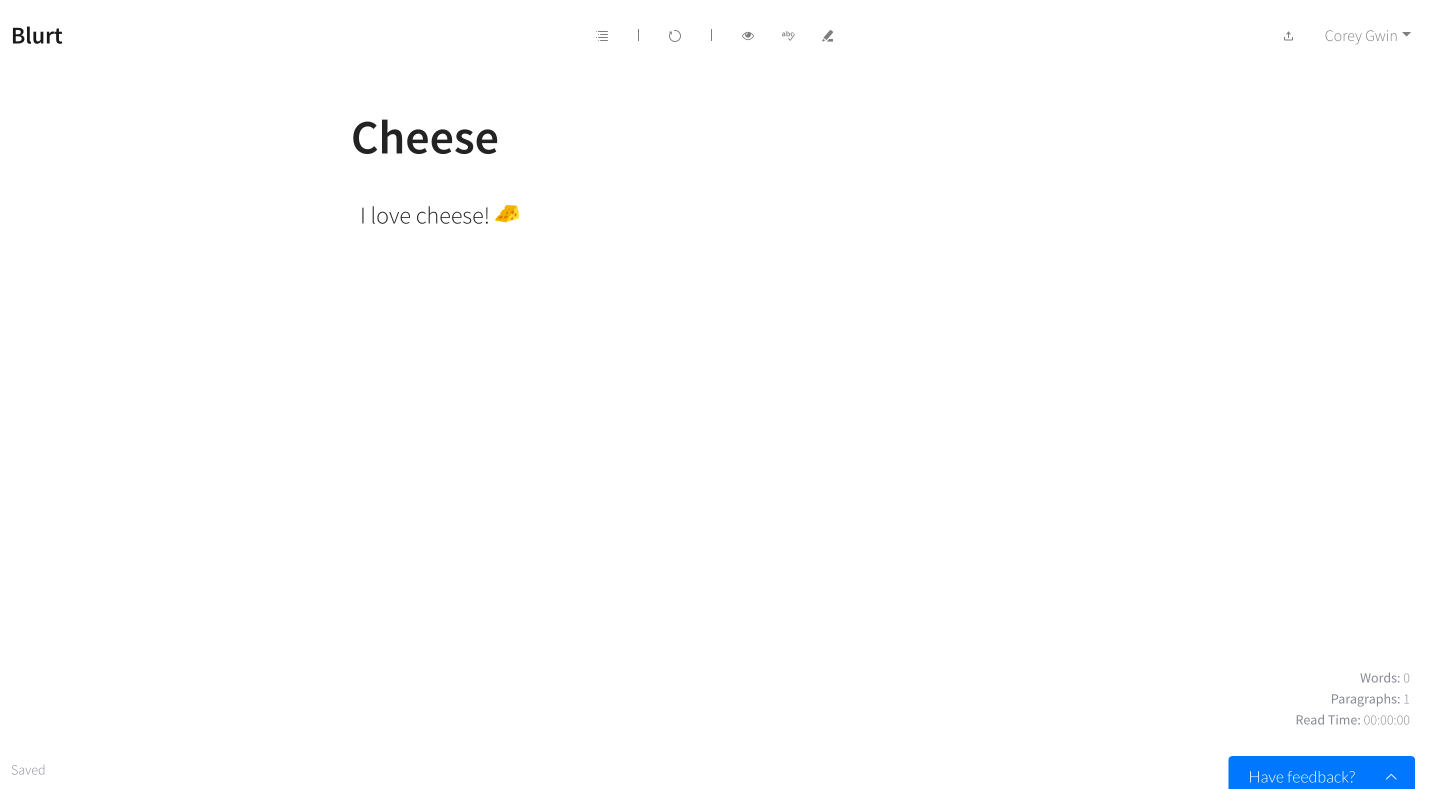
Task: Tap the "I love cheese!" text area
Action: point(715,215)
